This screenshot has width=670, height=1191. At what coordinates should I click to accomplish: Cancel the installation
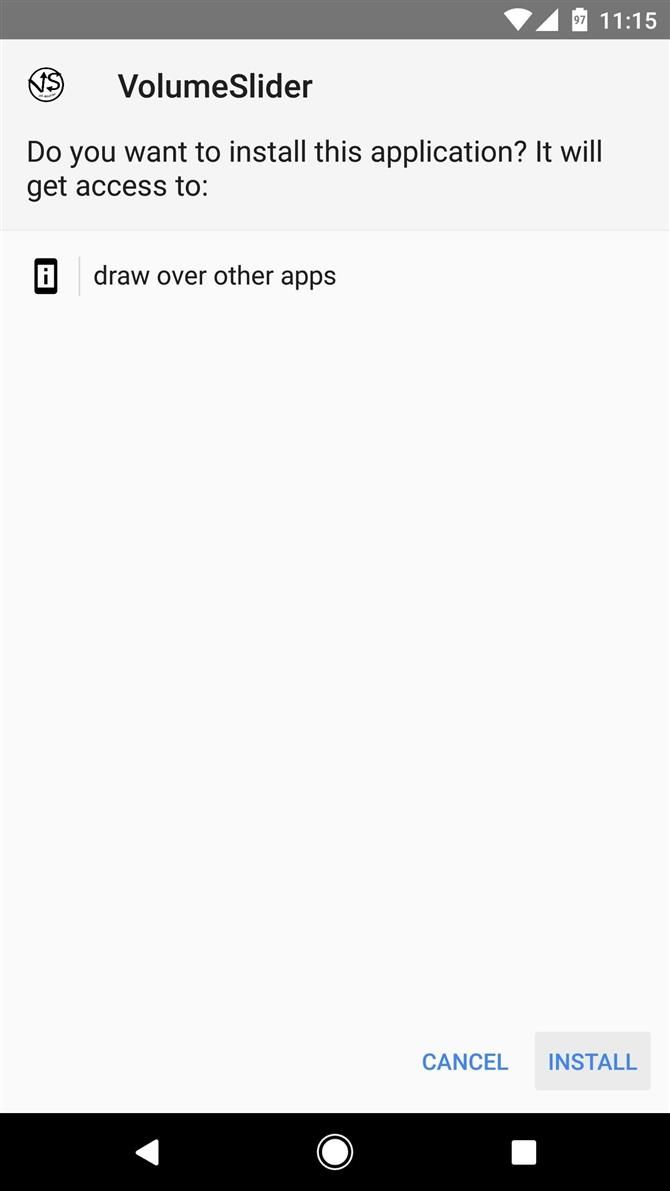coord(465,1061)
